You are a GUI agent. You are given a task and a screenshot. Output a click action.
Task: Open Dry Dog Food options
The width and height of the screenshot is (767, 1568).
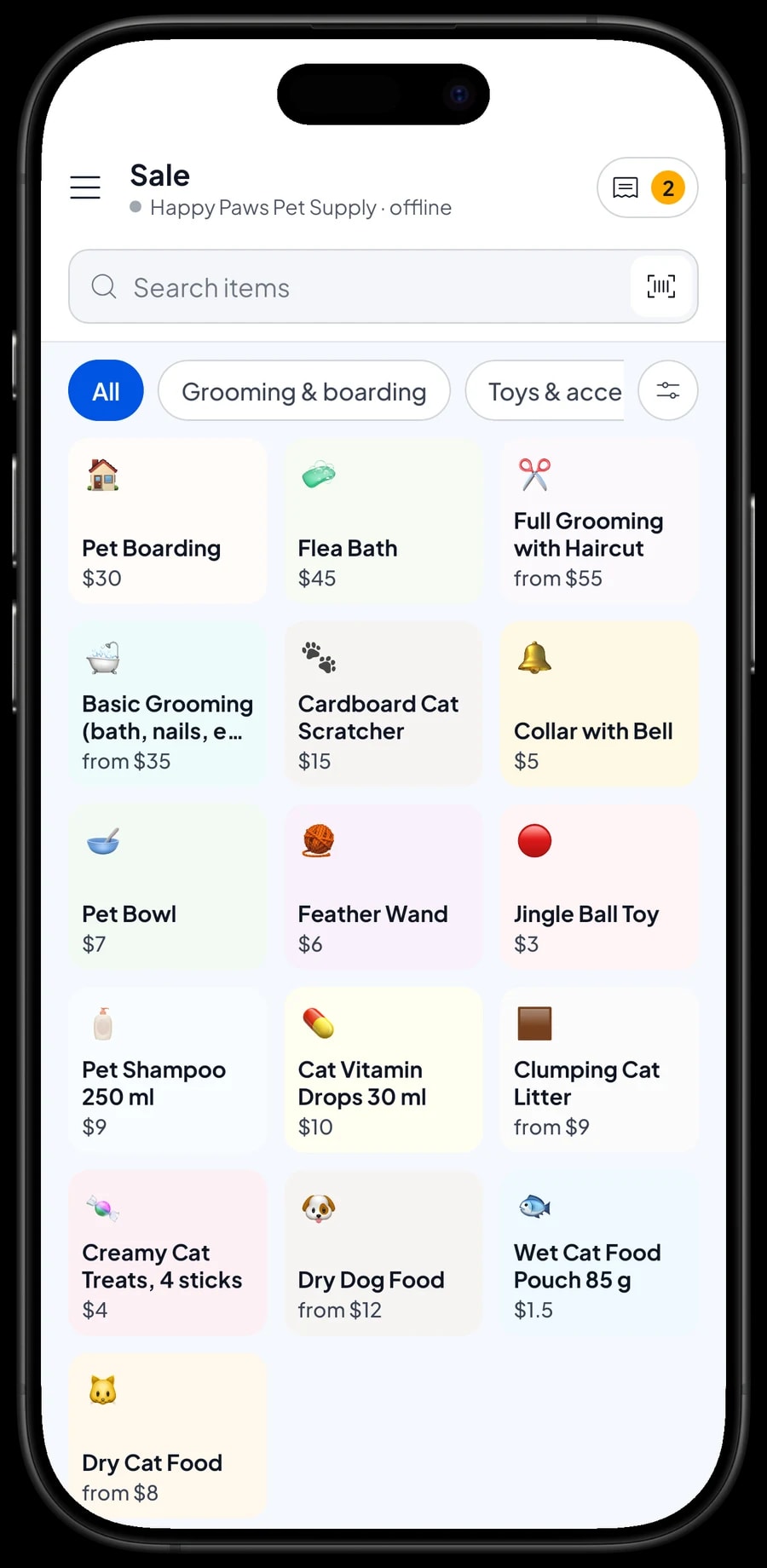383,1254
